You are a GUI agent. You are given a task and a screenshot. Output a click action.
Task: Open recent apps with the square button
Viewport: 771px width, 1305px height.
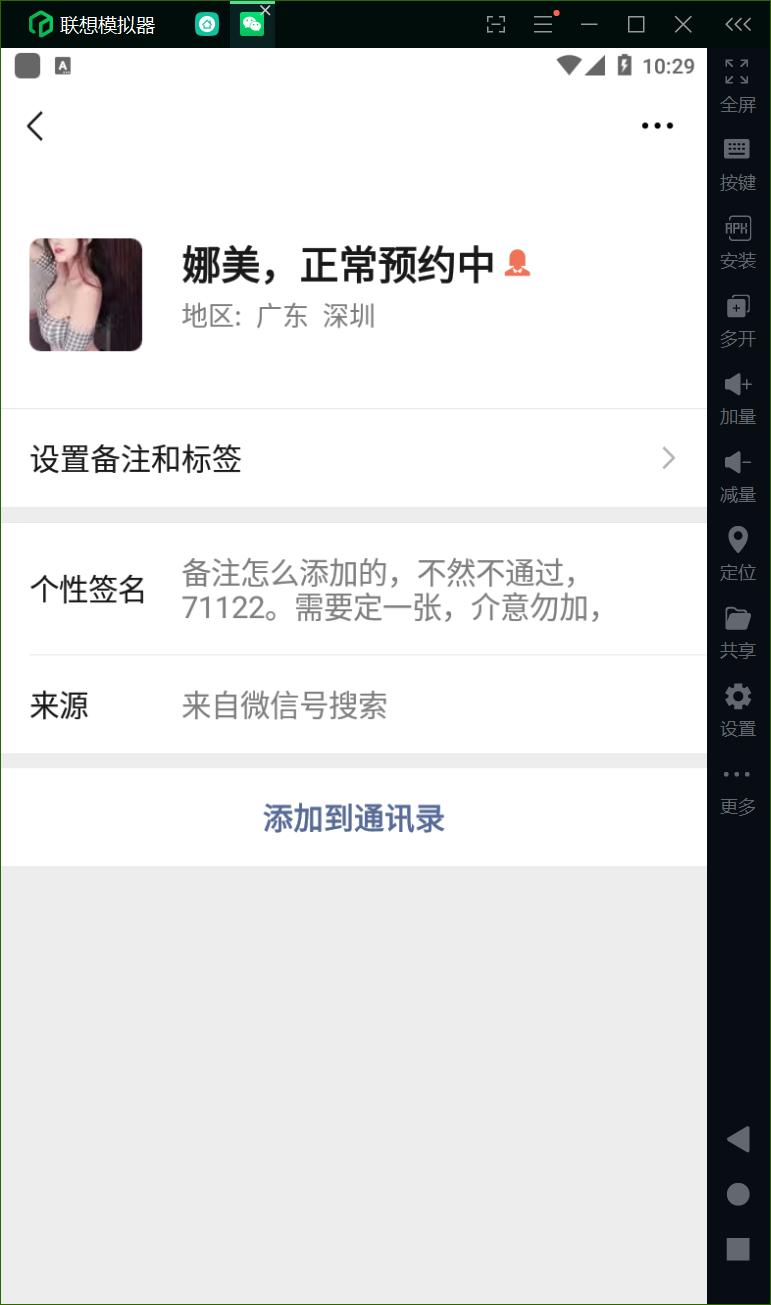[x=738, y=1248]
